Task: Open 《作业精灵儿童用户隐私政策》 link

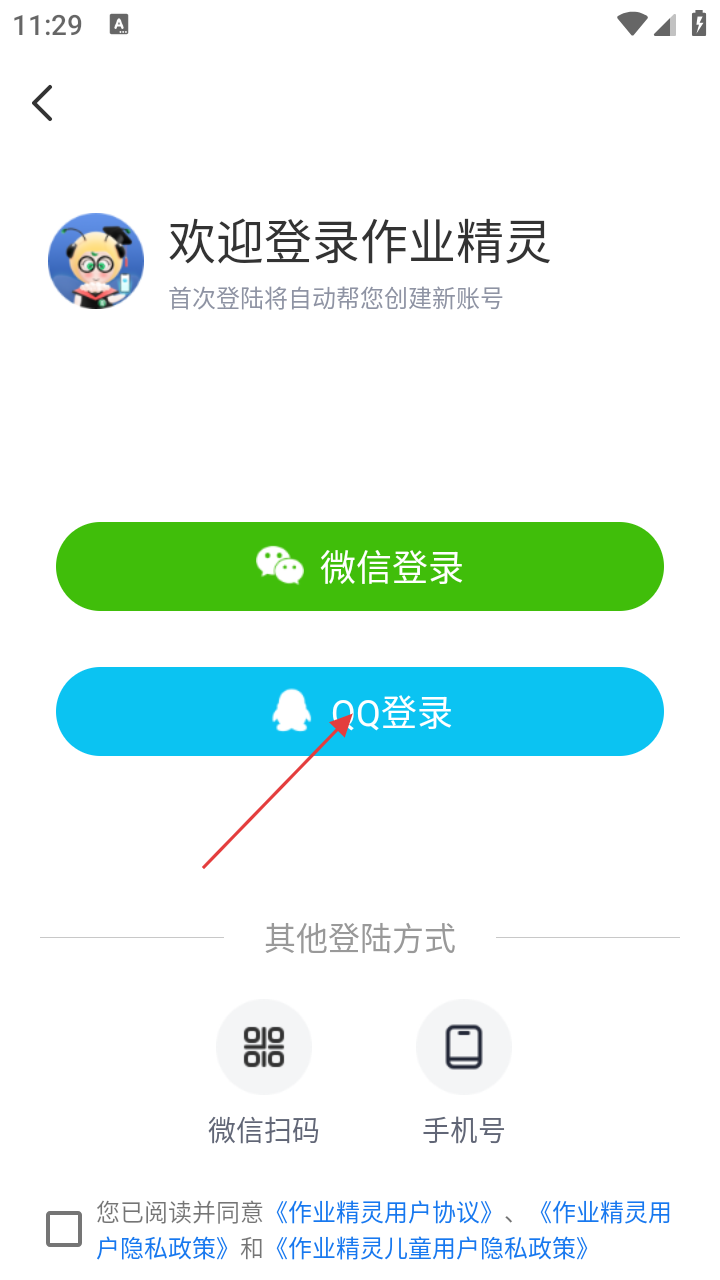Action: tap(431, 1248)
